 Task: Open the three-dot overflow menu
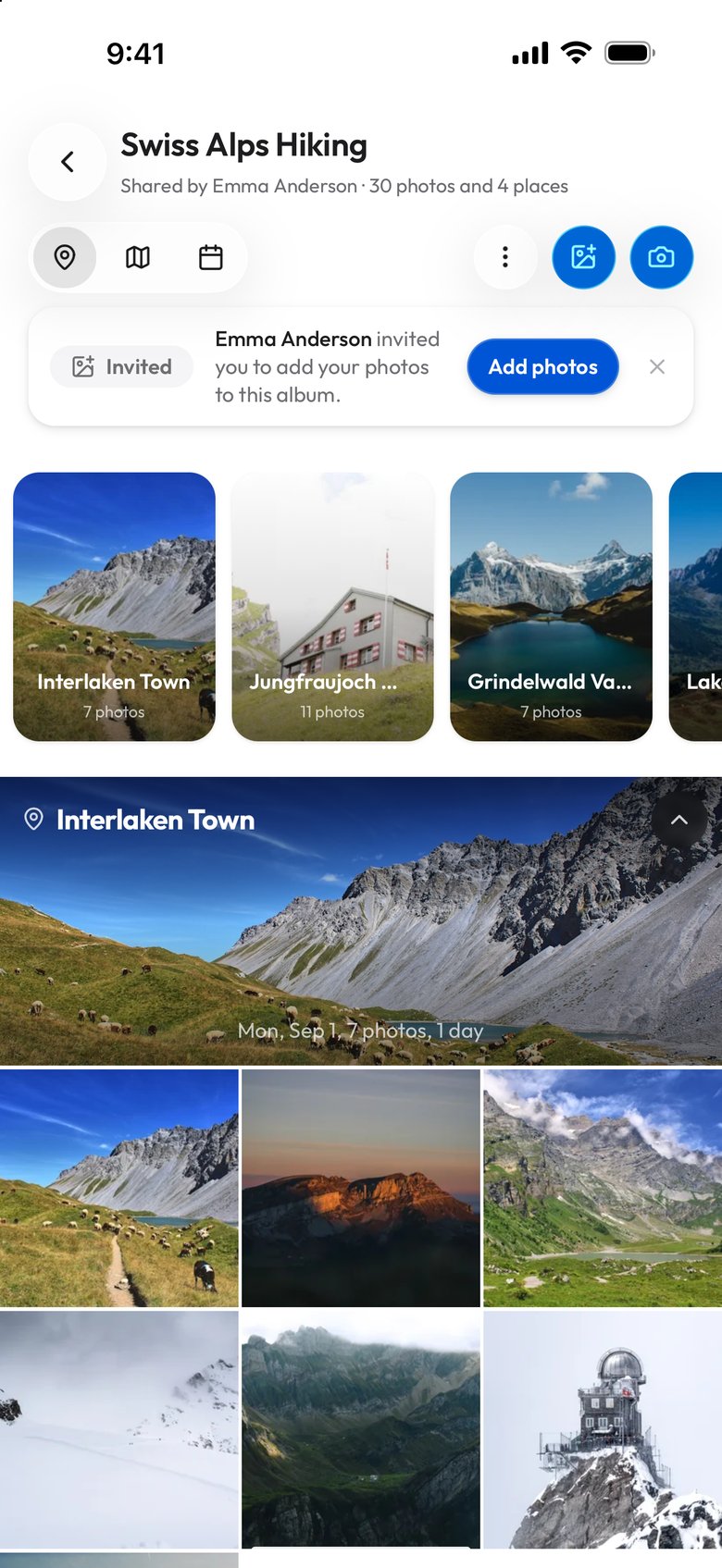[x=505, y=257]
